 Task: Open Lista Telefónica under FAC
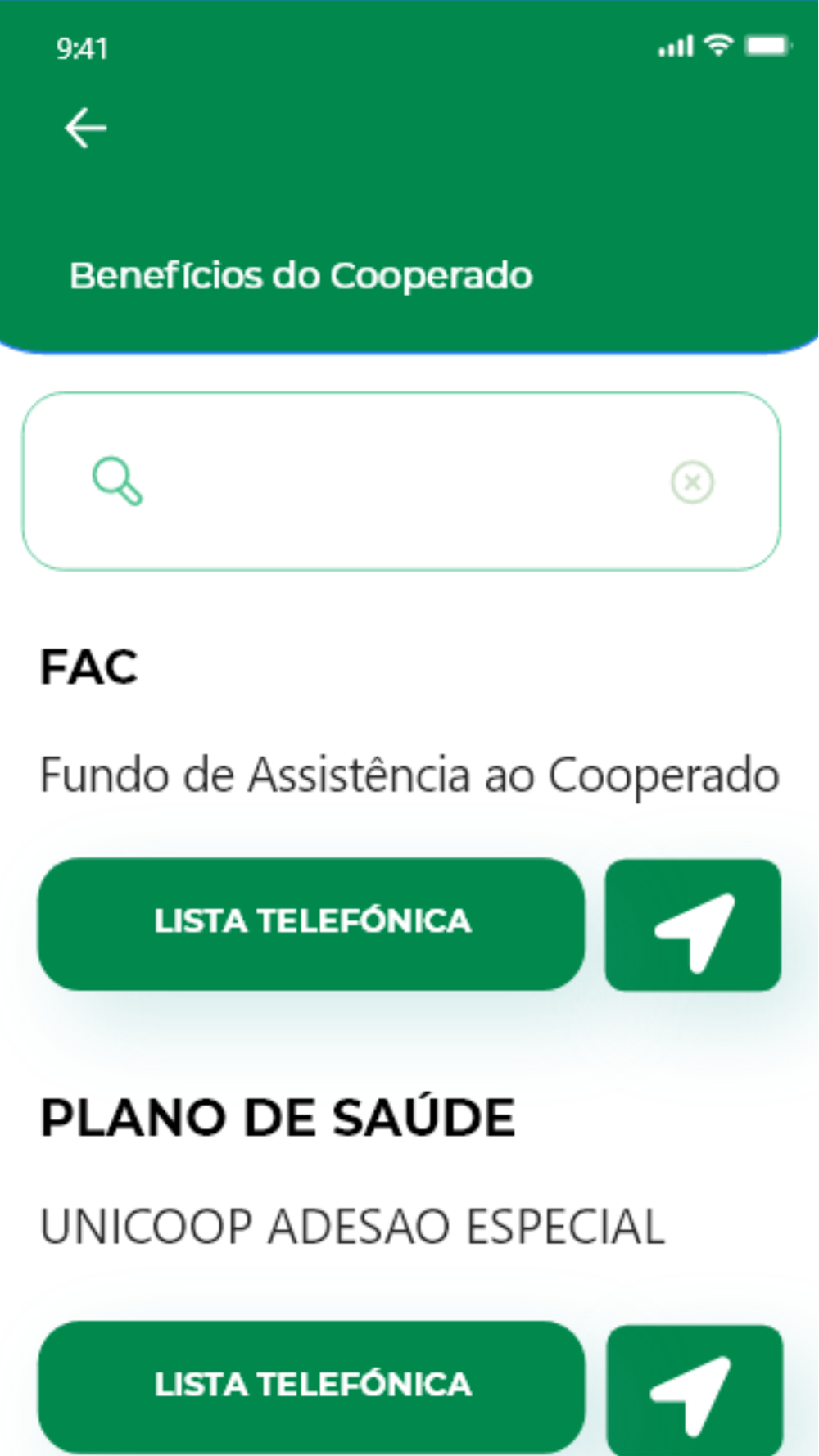[x=311, y=925]
